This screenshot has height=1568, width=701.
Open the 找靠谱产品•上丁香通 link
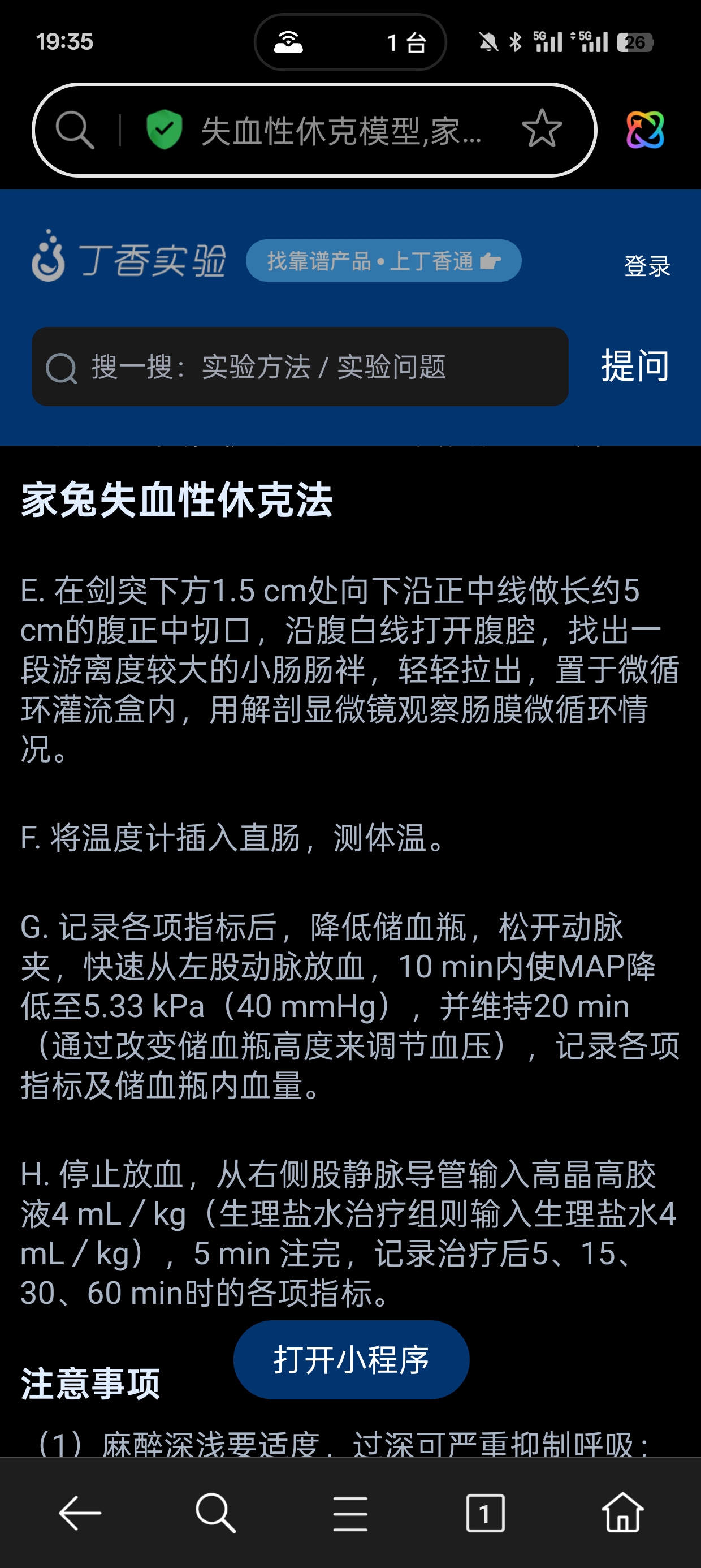tap(383, 260)
